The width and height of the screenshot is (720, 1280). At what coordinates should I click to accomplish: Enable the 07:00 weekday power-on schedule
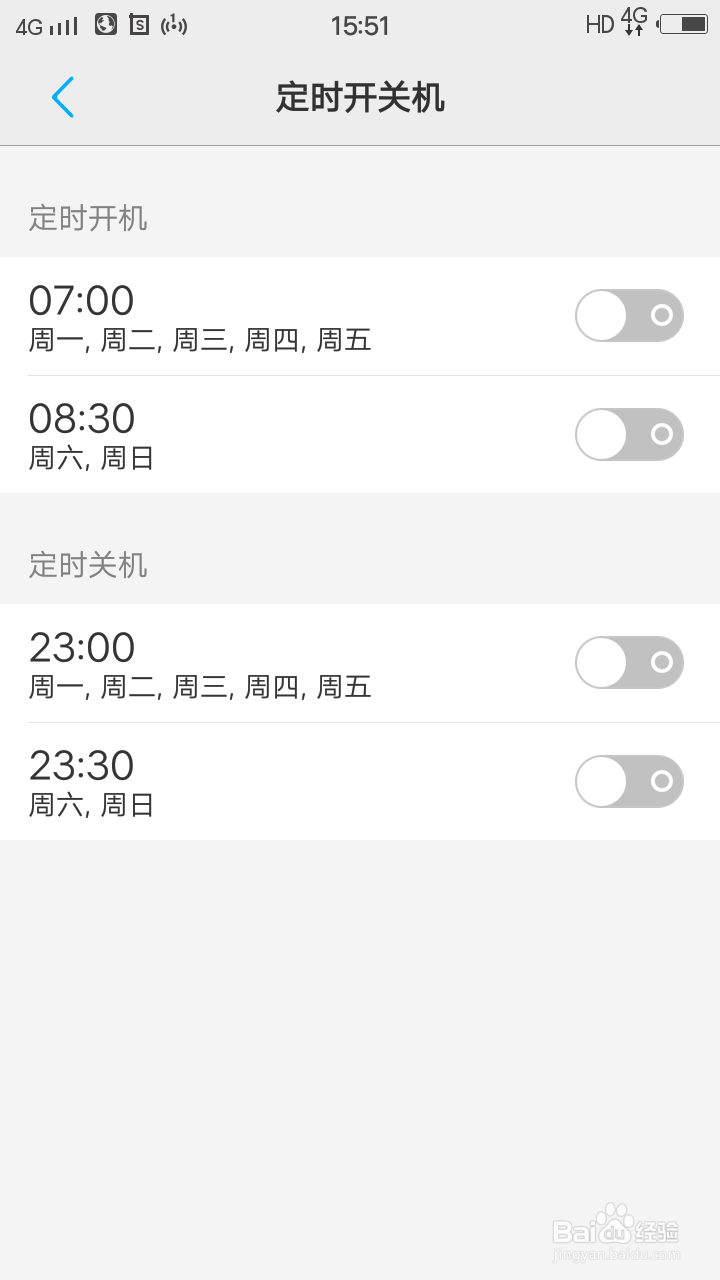pyautogui.click(x=629, y=314)
